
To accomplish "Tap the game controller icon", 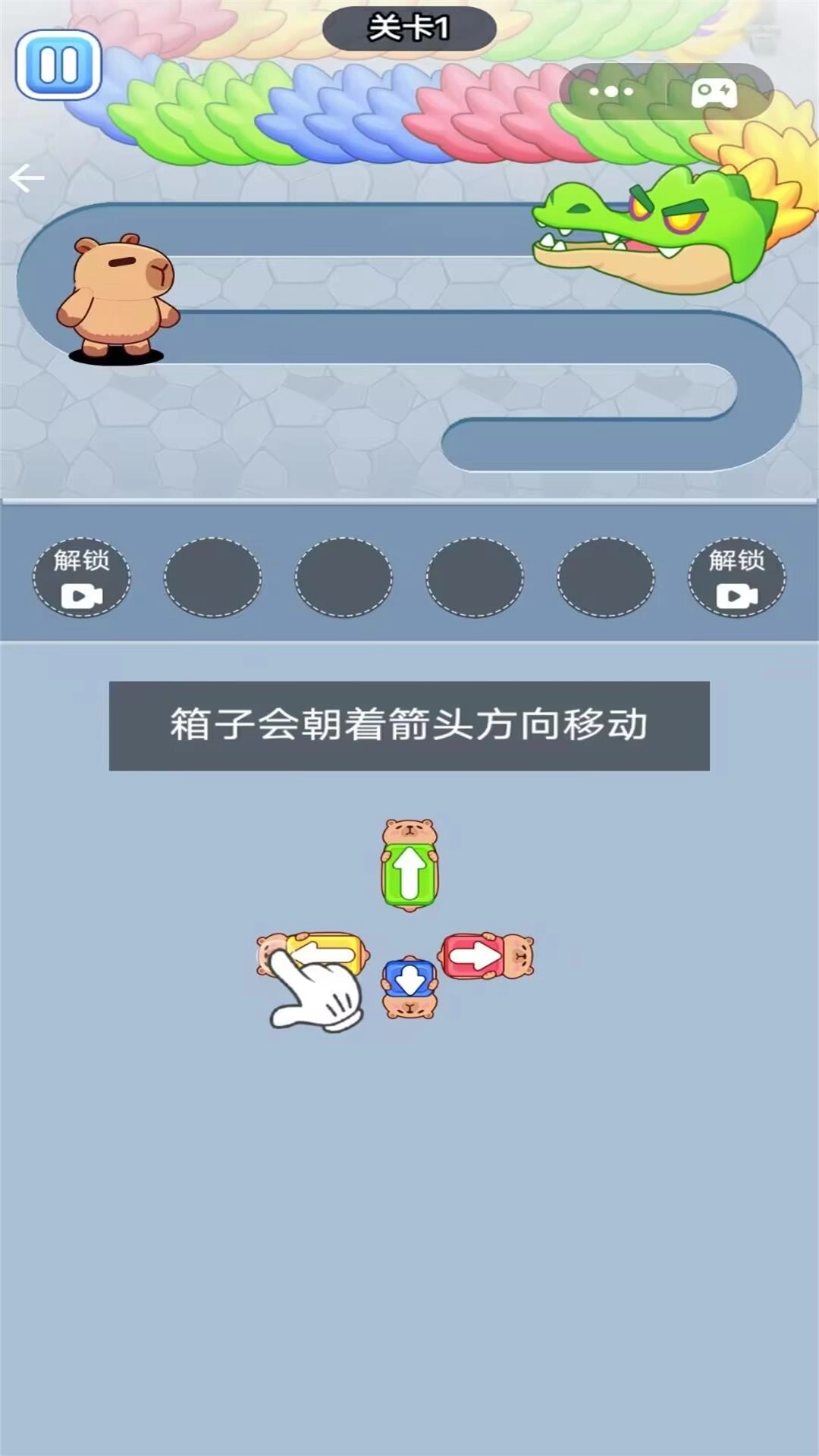I will click(714, 93).
